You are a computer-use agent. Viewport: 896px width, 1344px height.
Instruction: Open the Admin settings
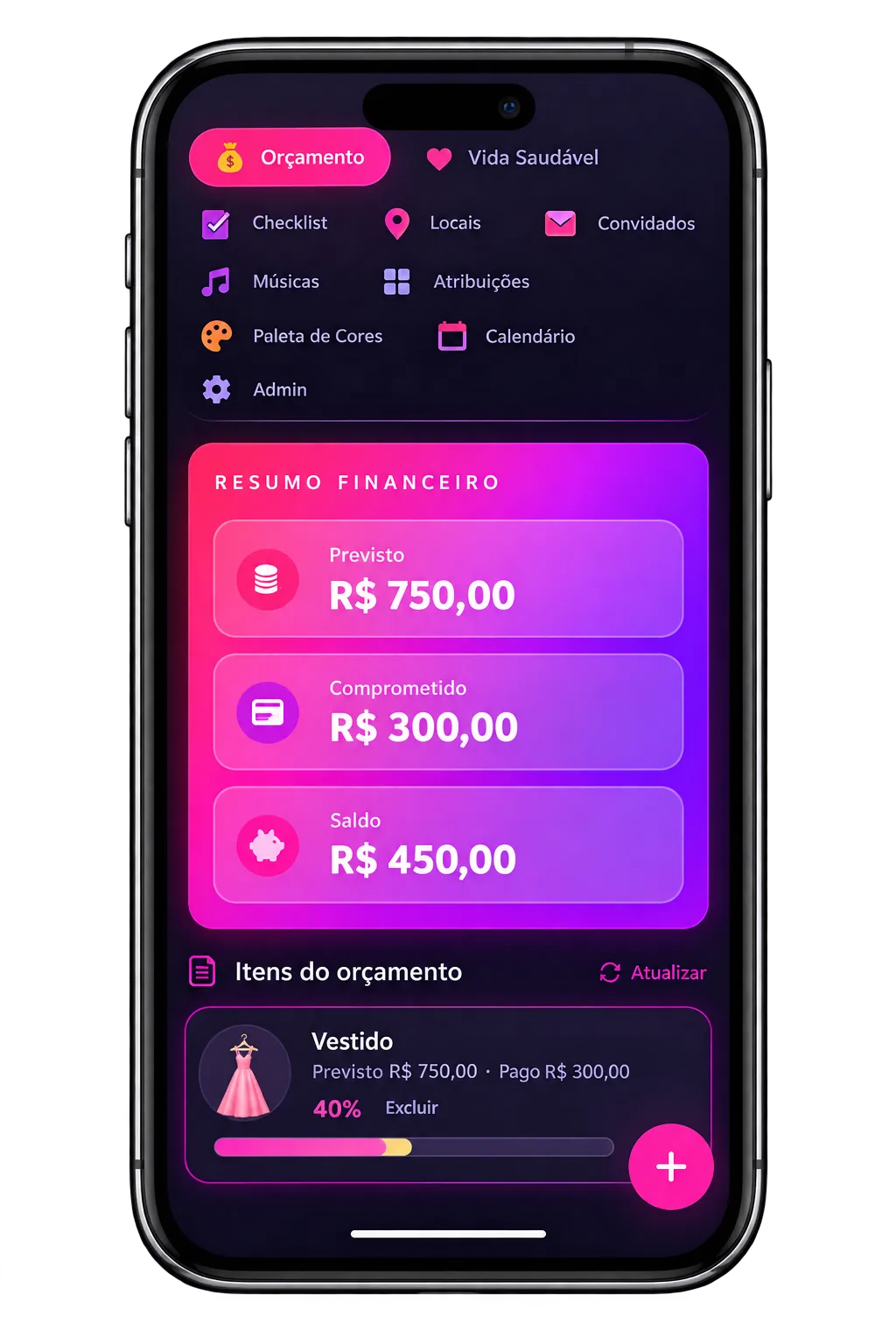pyautogui.click(x=255, y=389)
